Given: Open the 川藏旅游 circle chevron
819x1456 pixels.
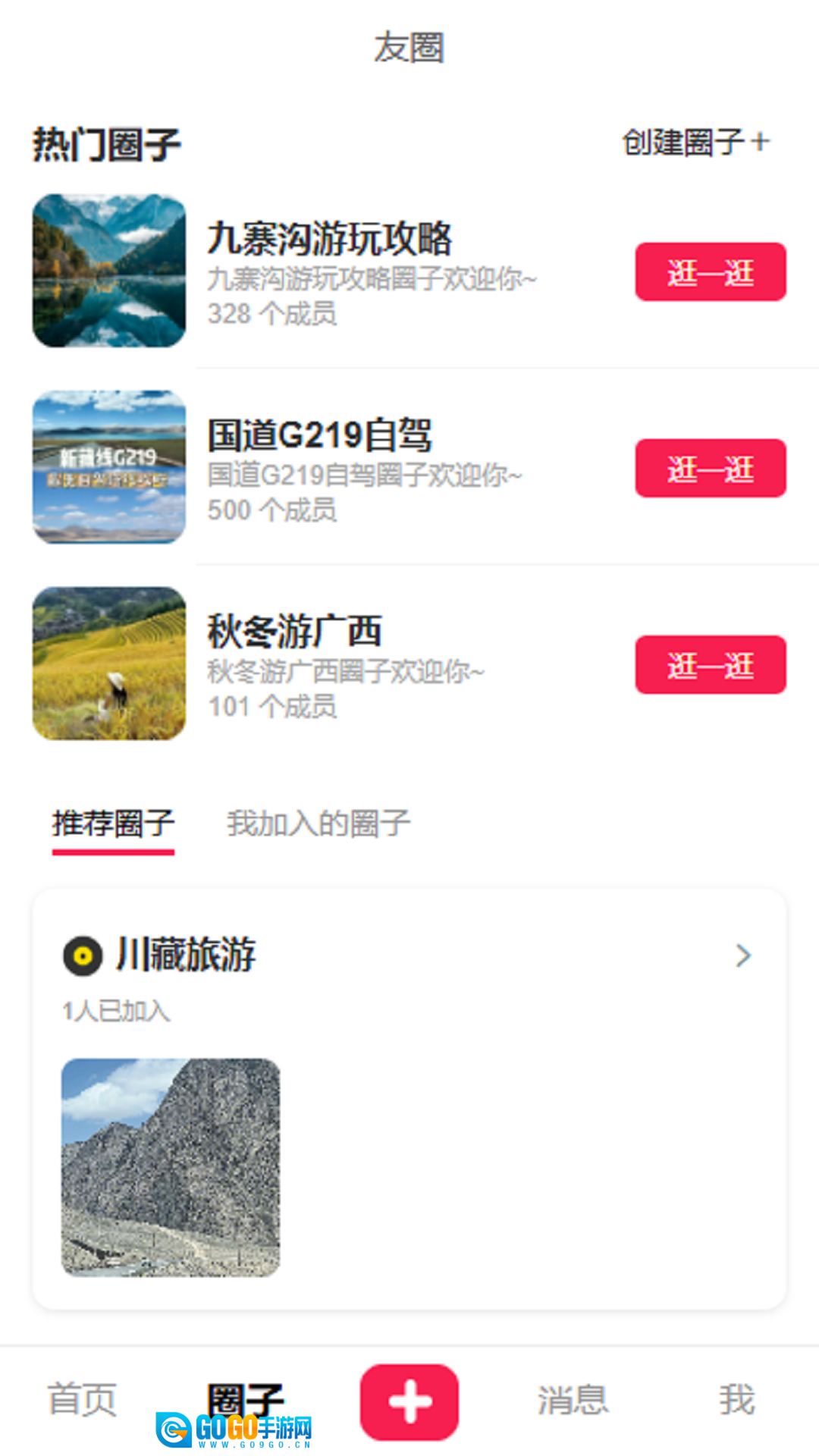Looking at the screenshot, I should [x=743, y=955].
